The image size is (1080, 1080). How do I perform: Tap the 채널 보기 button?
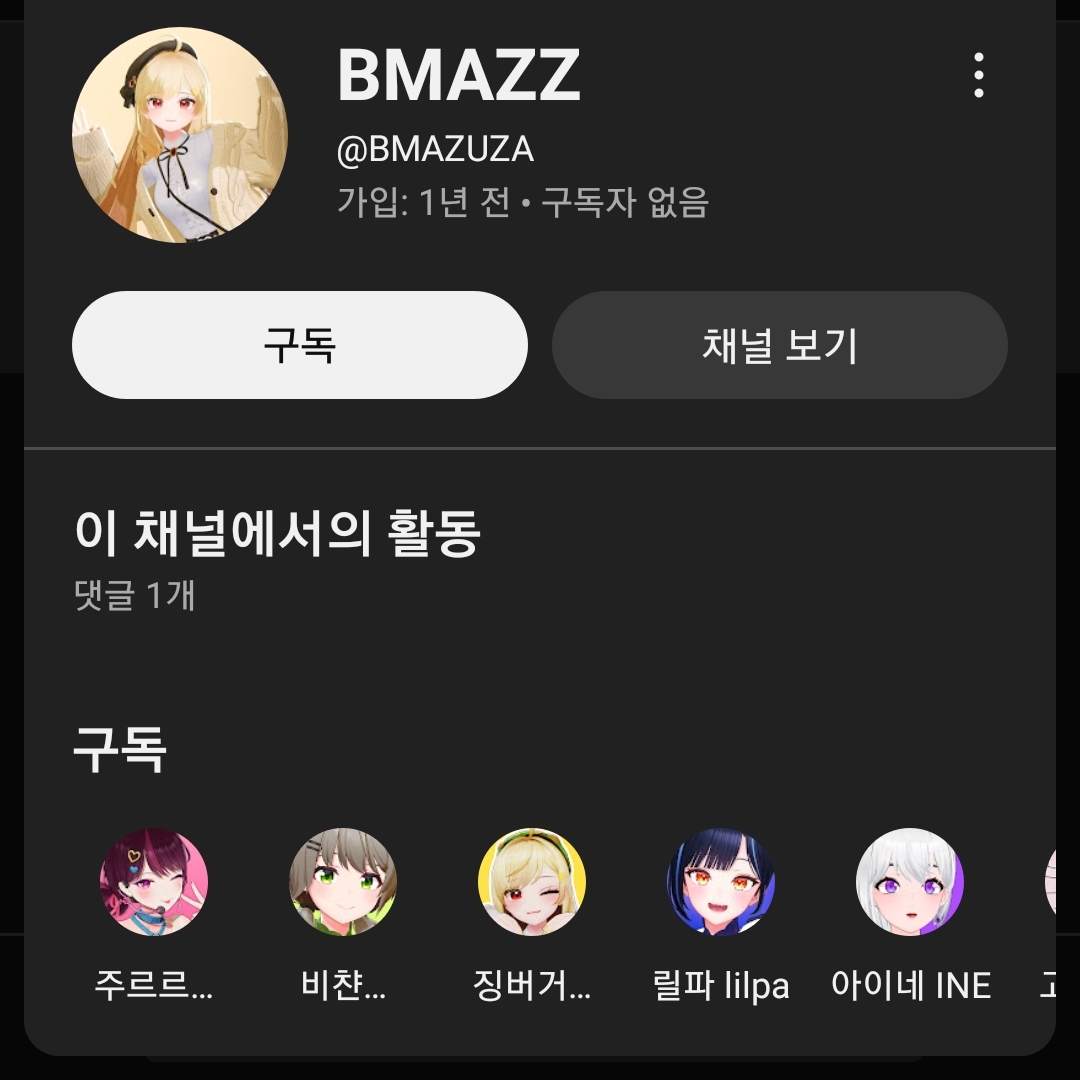(x=779, y=345)
